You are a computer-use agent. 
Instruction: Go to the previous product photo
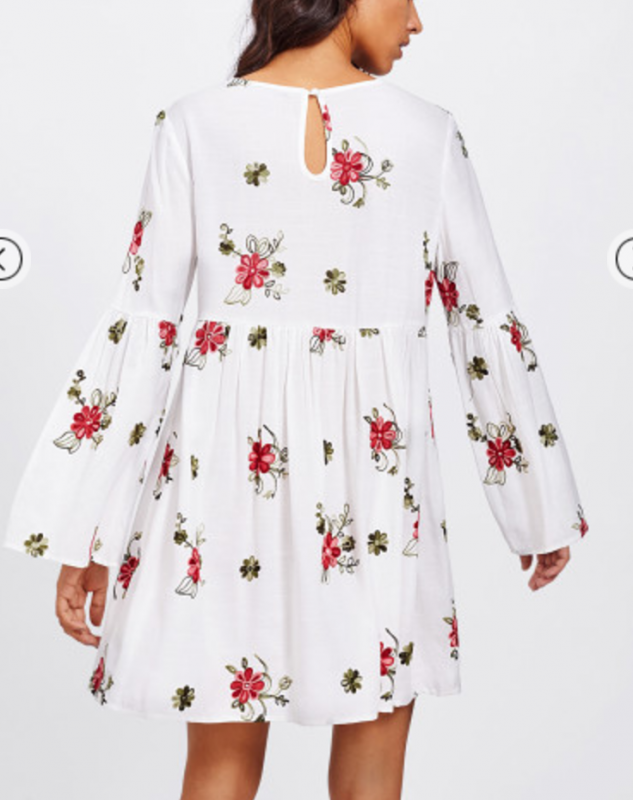click(x=7, y=259)
